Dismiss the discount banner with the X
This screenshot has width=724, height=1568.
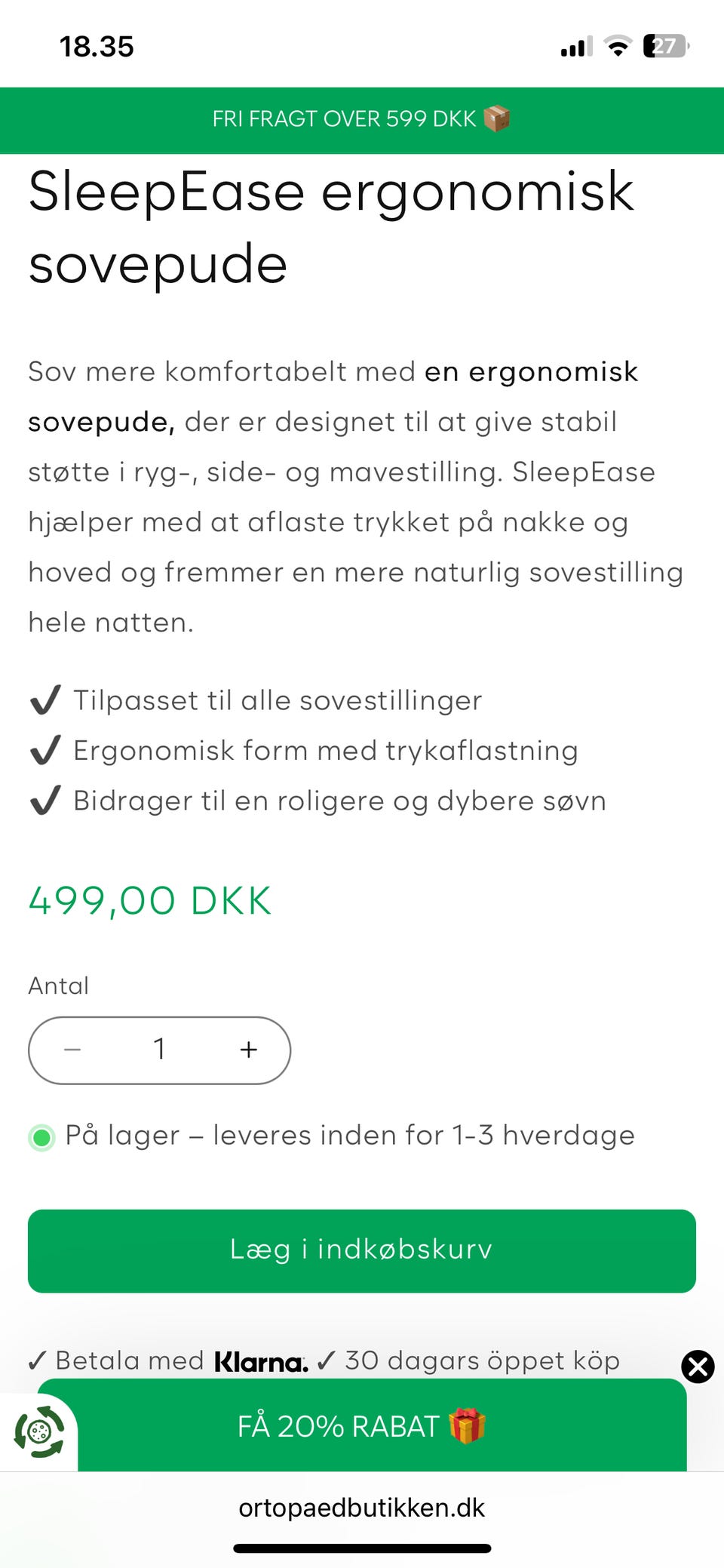(698, 1367)
